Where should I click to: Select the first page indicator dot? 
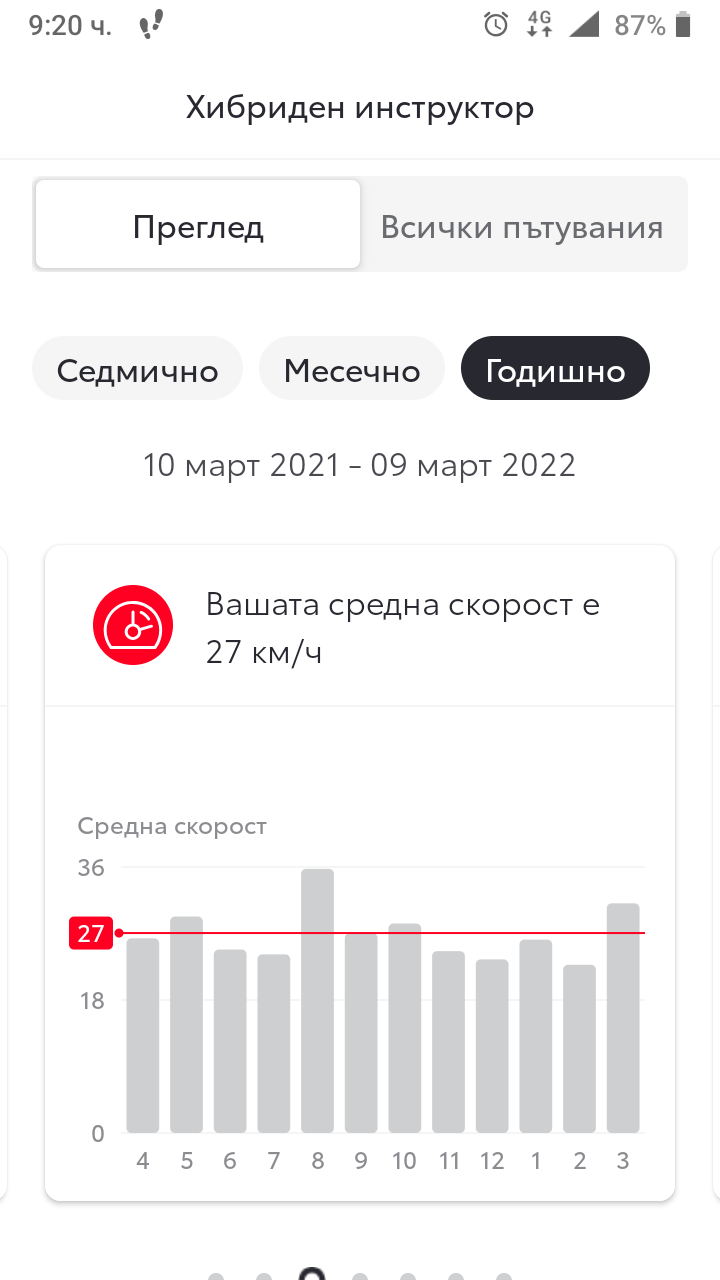(216, 1275)
